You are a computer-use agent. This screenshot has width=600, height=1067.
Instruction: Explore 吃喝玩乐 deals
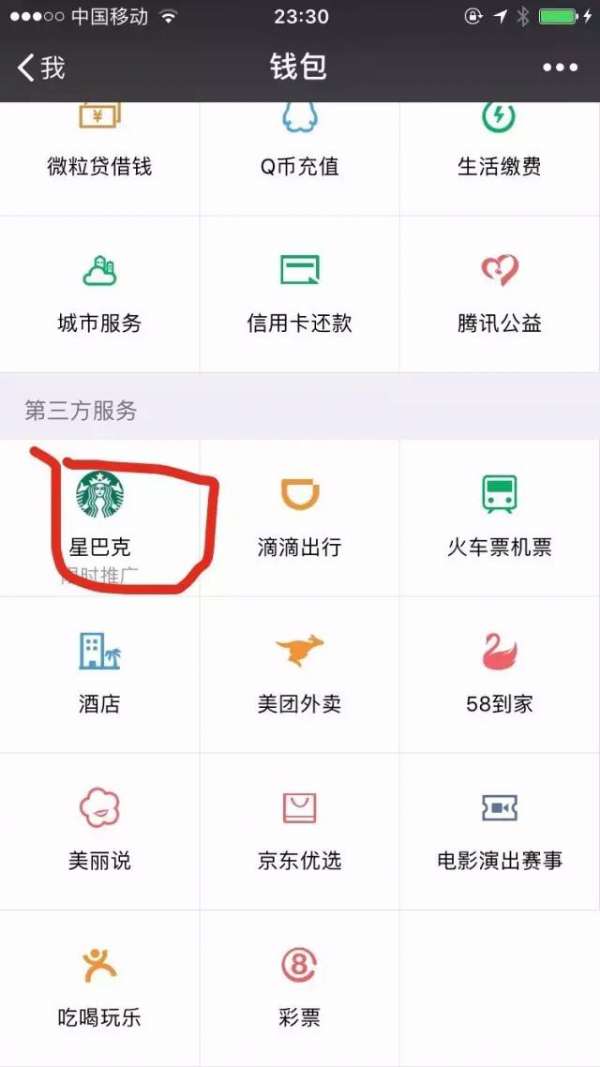99,988
